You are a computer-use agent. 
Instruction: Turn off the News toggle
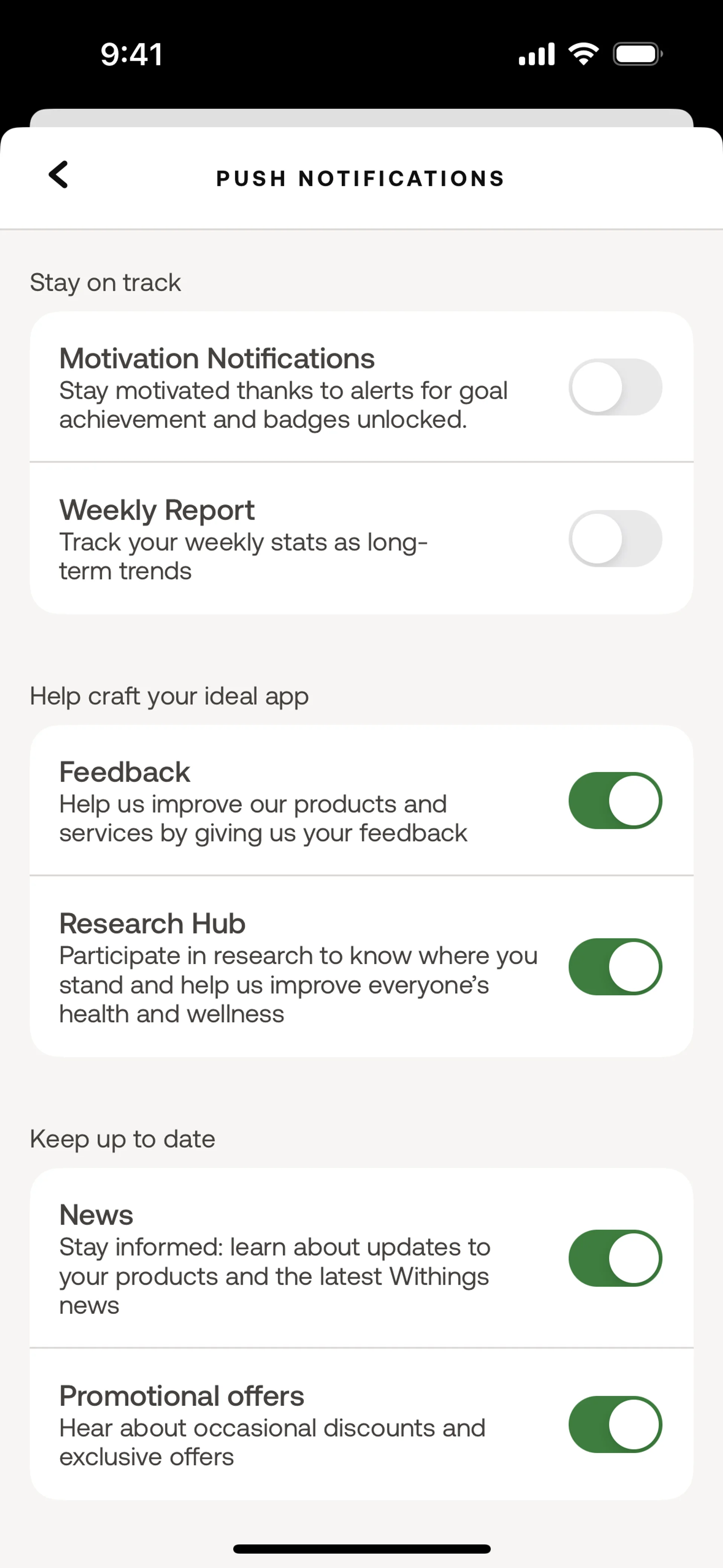click(x=615, y=1258)
